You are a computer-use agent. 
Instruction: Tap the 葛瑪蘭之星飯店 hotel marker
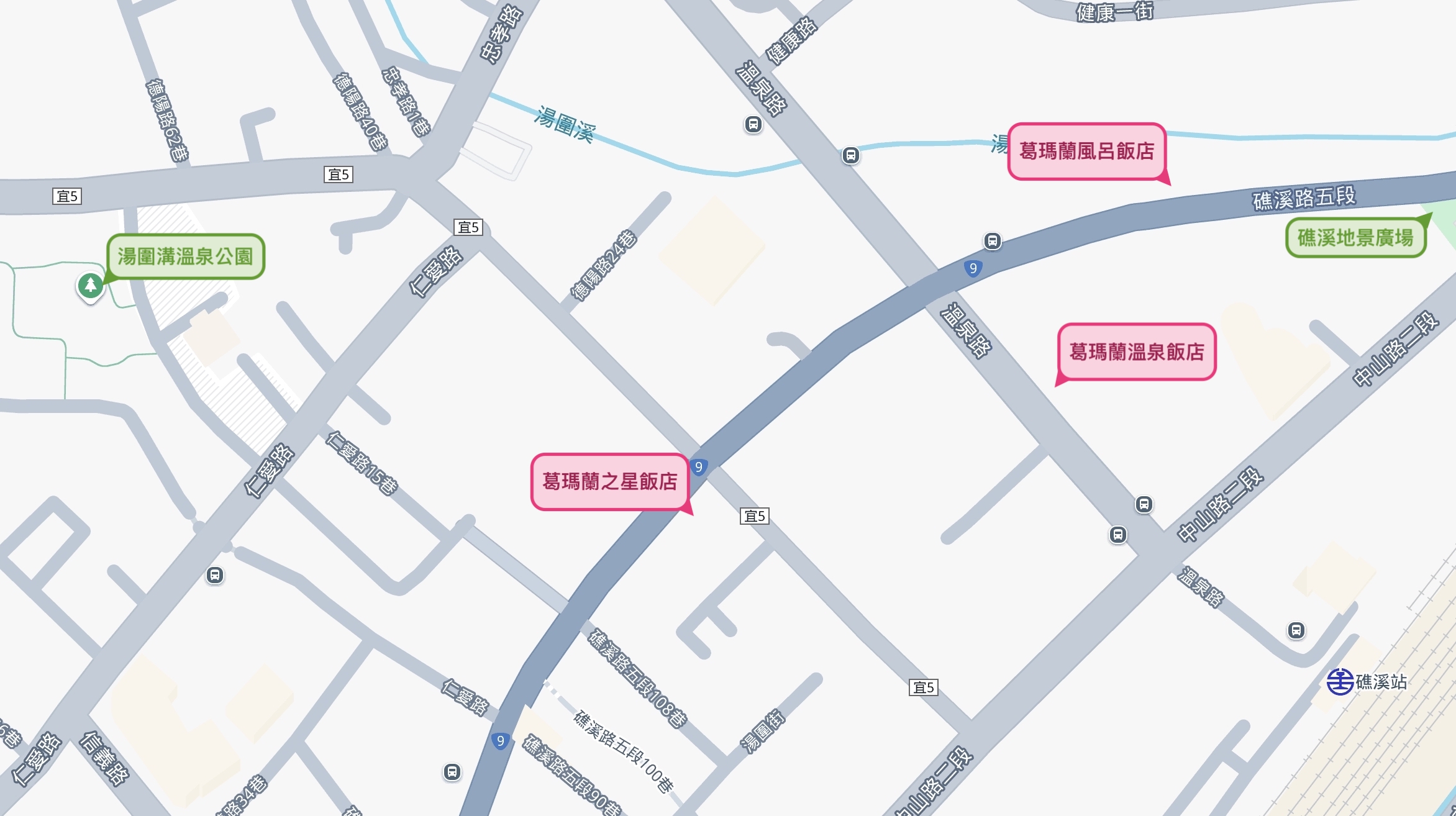(609, 482)
